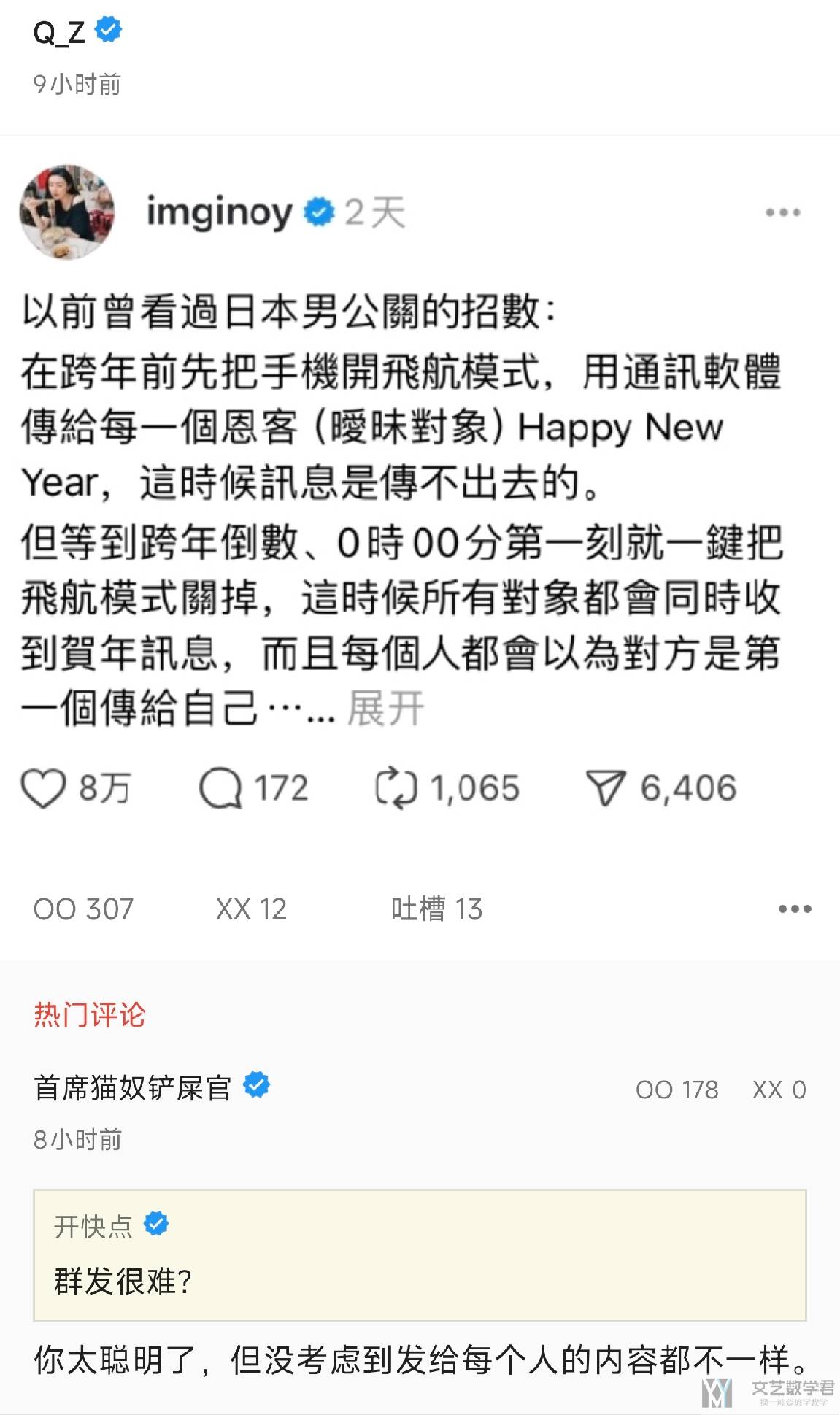This screenshot has width=840, height=1415.
Task: Open the quoted comment from 开快点
Action: pos(420,1255)
